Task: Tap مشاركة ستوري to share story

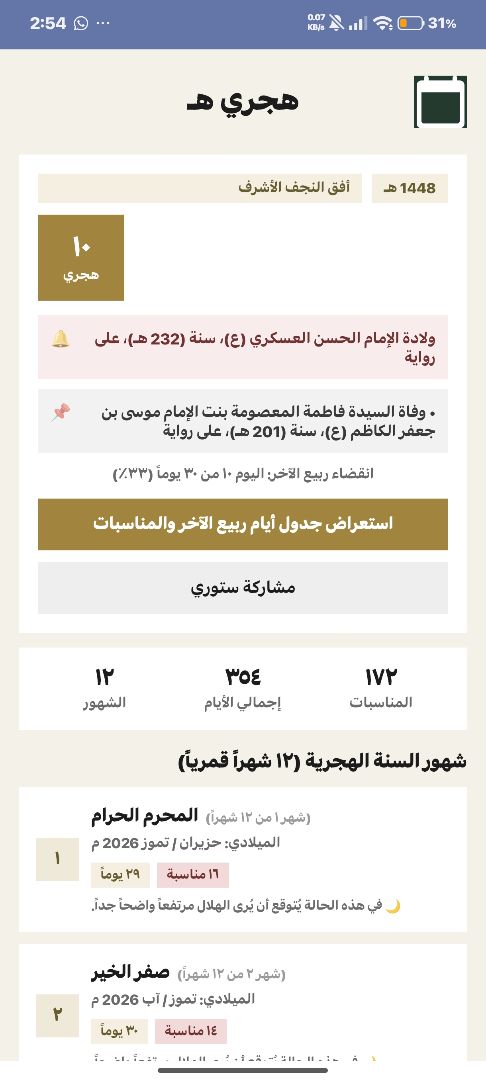Action: coord(243,588)
